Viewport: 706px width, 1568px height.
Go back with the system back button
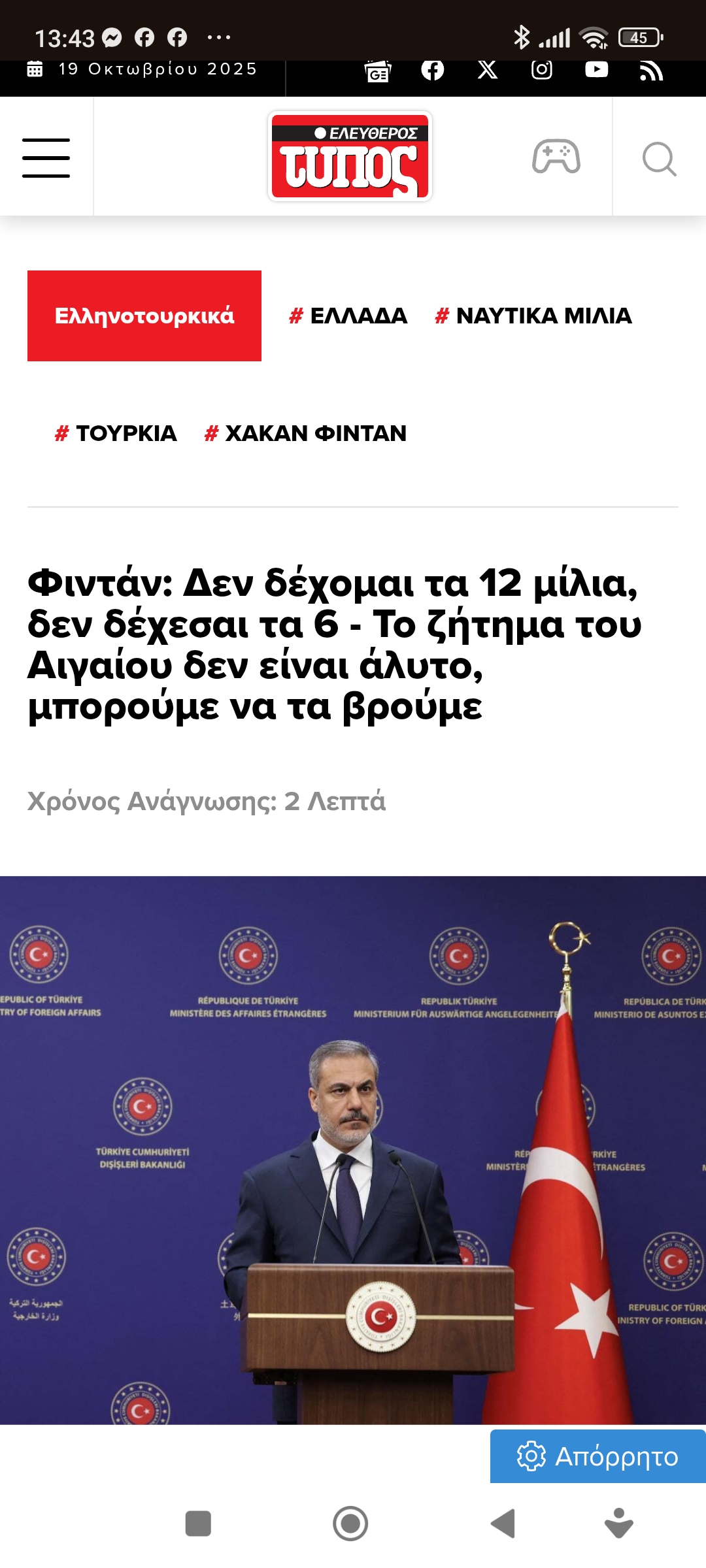click(x=503, y=1524)
